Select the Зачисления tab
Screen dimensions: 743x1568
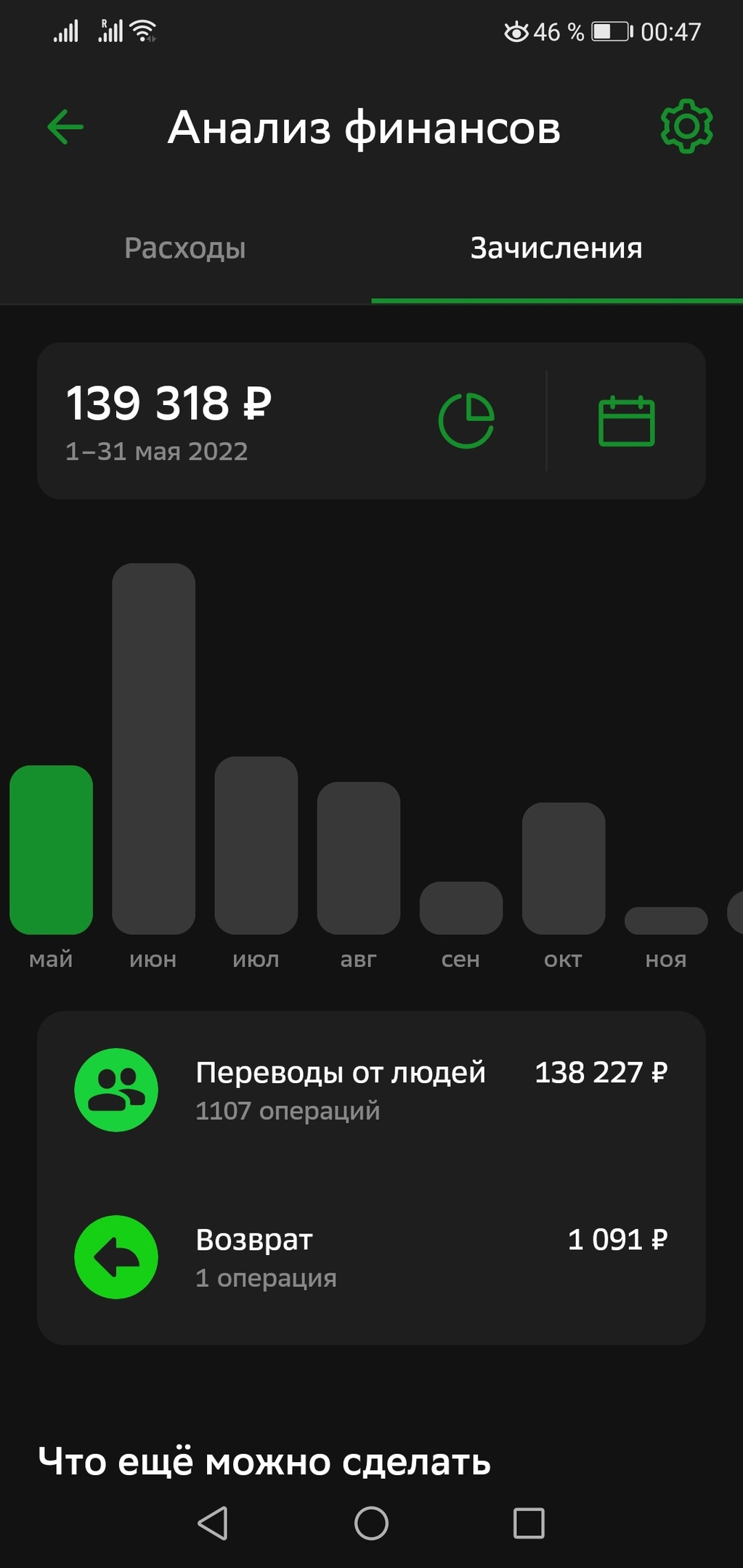(556, 248)
